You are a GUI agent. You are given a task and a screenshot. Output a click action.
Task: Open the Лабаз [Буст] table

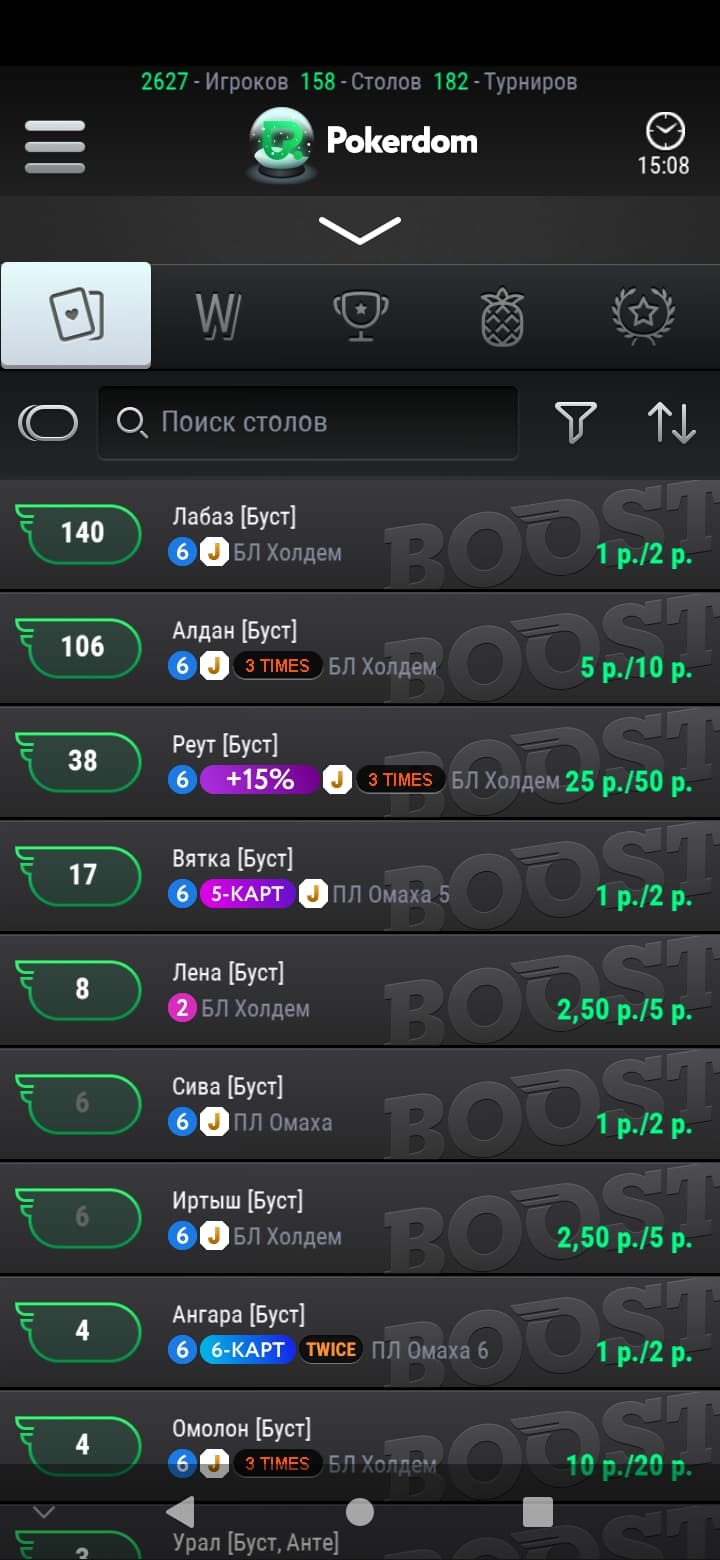point(360,534)
